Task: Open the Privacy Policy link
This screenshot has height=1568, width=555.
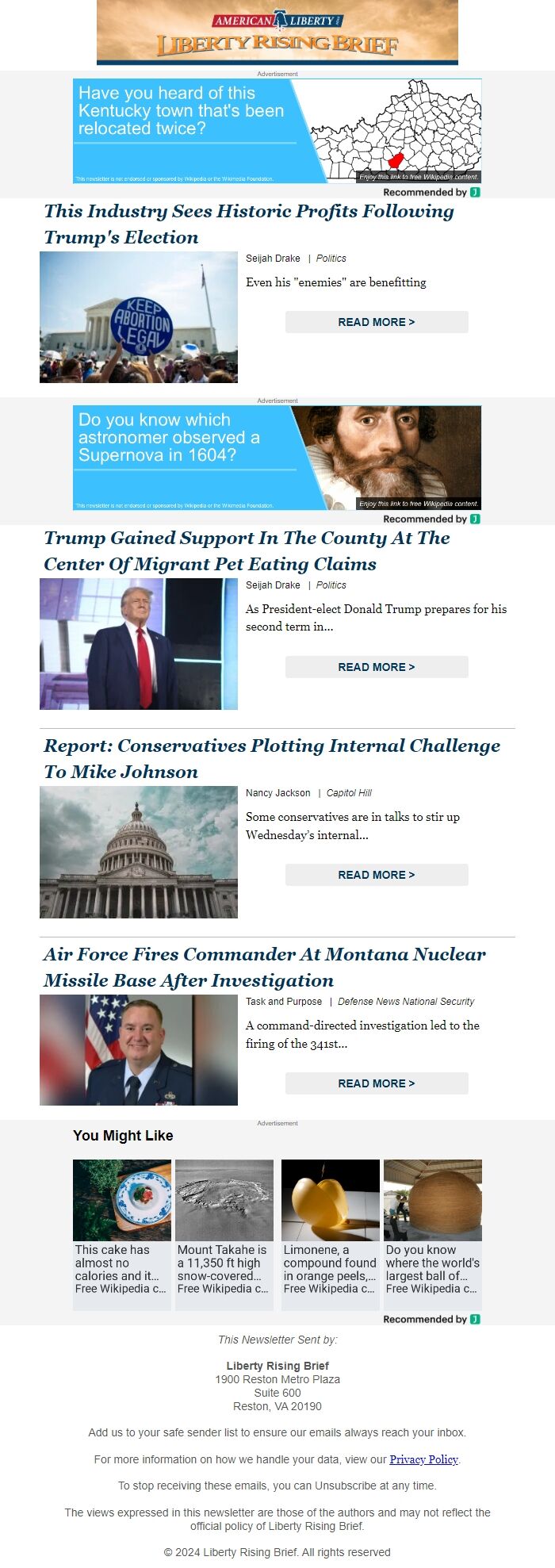Action: pyautogui.click(x=423, y=1459)
